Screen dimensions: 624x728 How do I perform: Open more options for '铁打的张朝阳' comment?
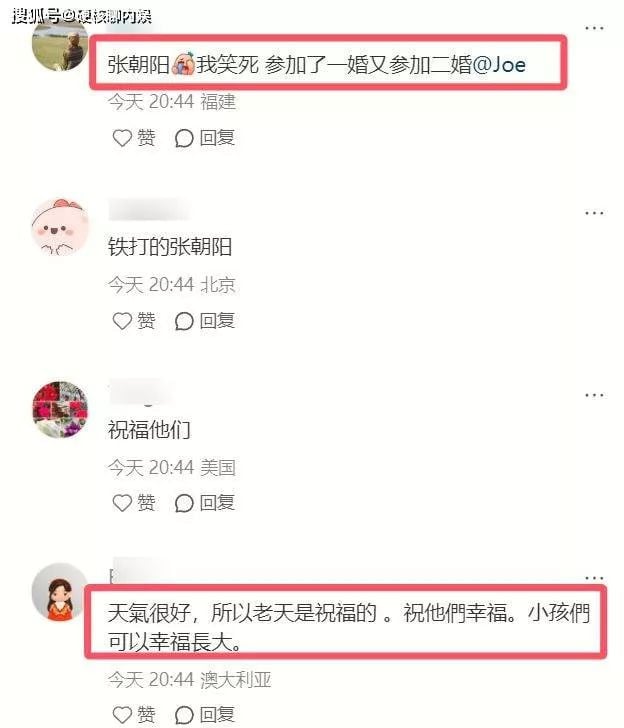(593, 212)
